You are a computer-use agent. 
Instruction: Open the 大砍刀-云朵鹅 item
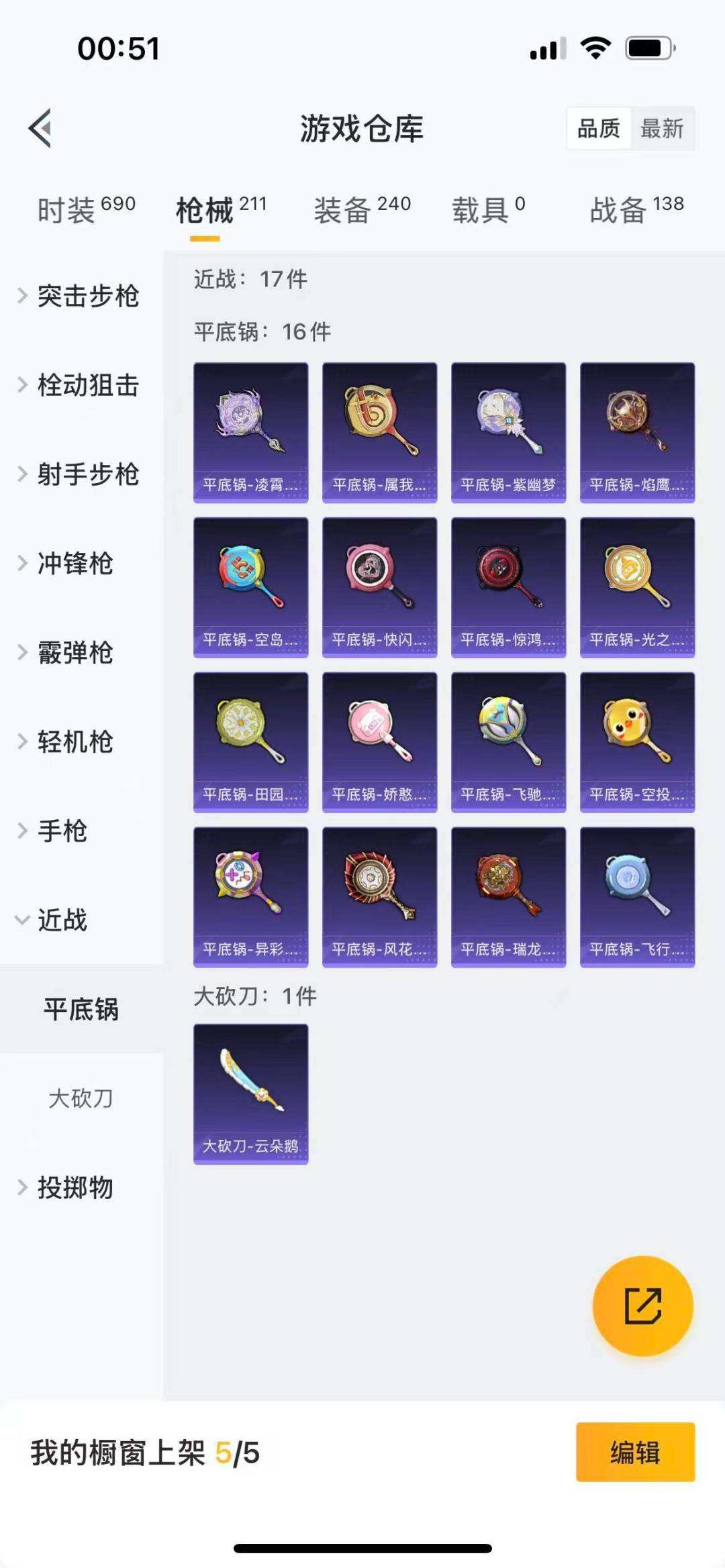tap(250, 1094)
